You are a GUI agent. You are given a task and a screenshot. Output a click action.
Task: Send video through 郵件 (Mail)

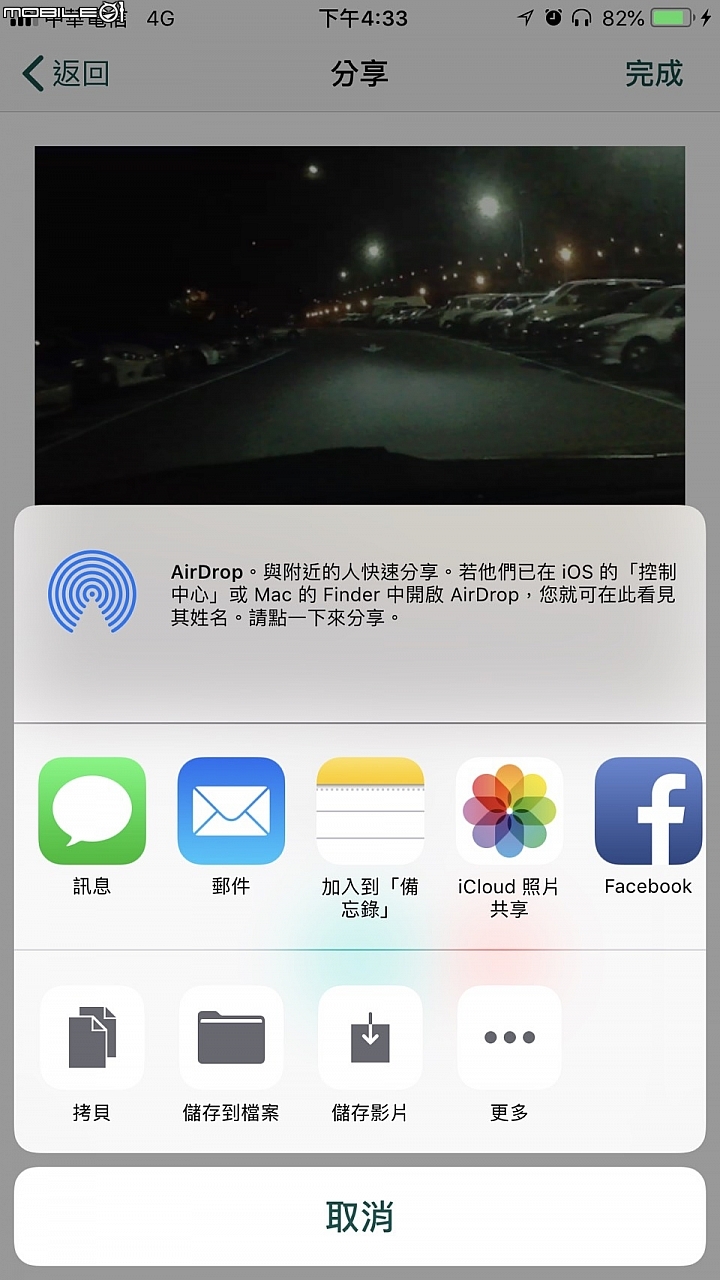(231, 810)
